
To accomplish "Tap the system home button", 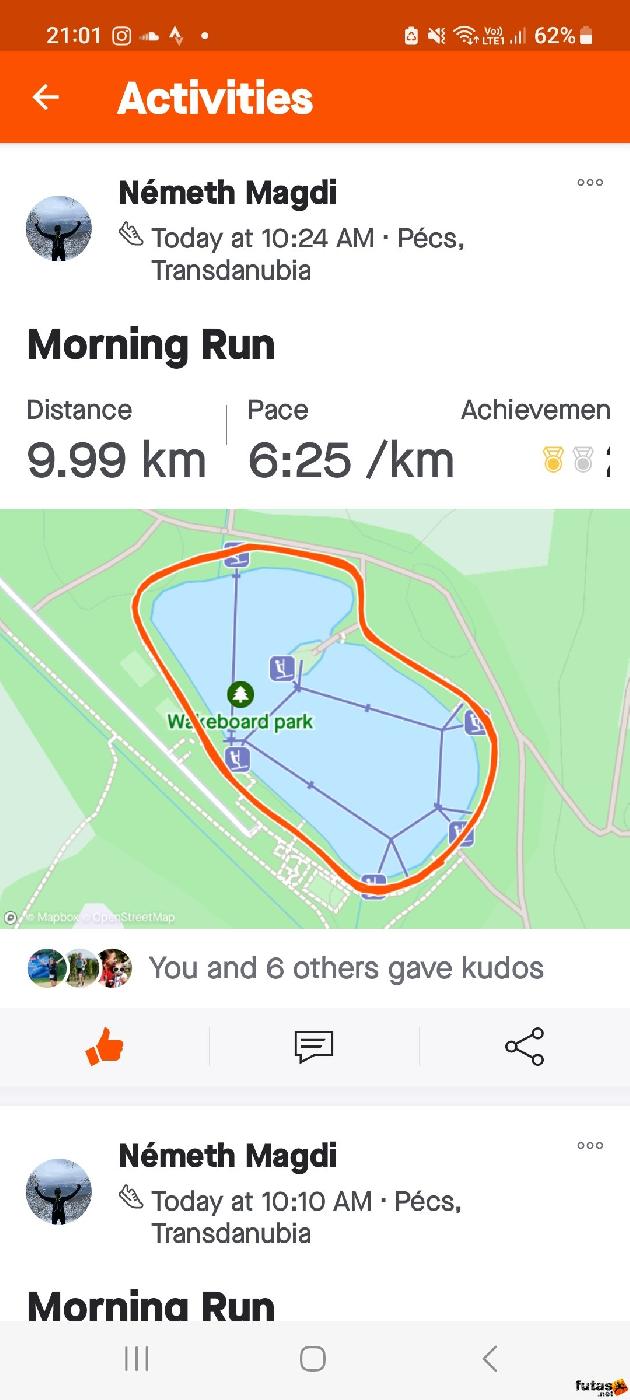I will tap(313, 1358).
